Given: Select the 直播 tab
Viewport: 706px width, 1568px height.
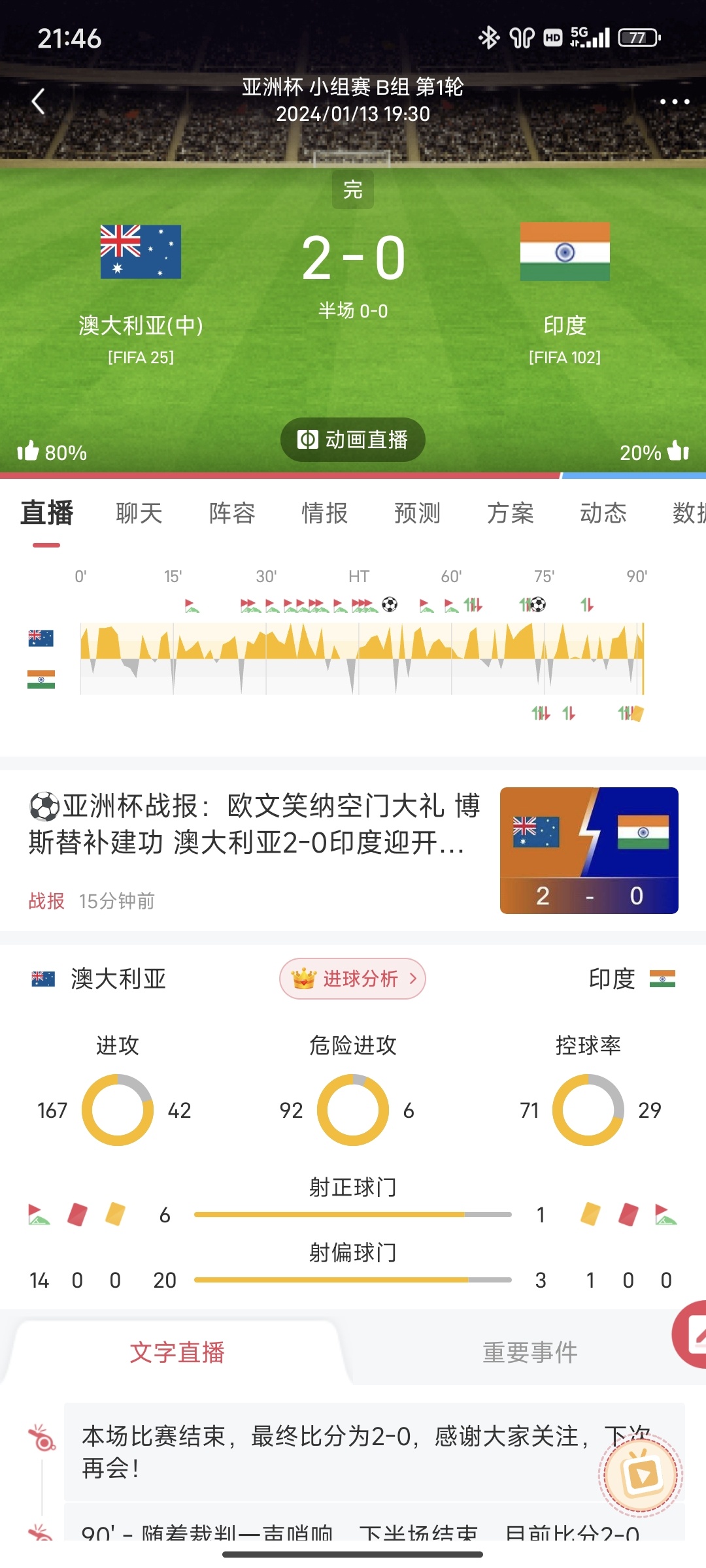Looking at the screenshot, I should pos(46,514).
